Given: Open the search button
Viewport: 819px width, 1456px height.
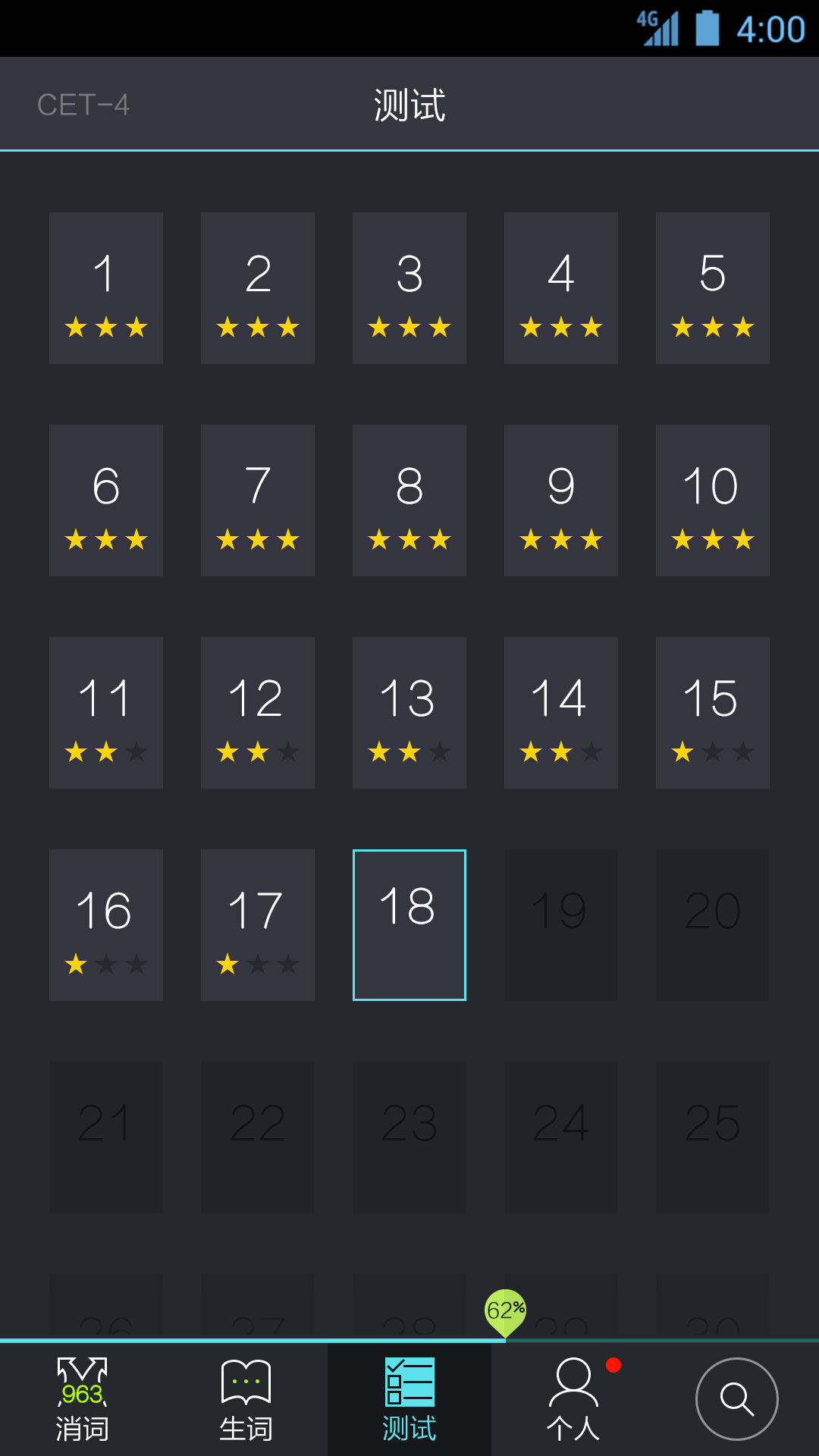Looking at the screenshot, I should pyautogui.click(x=737, y=1398).
